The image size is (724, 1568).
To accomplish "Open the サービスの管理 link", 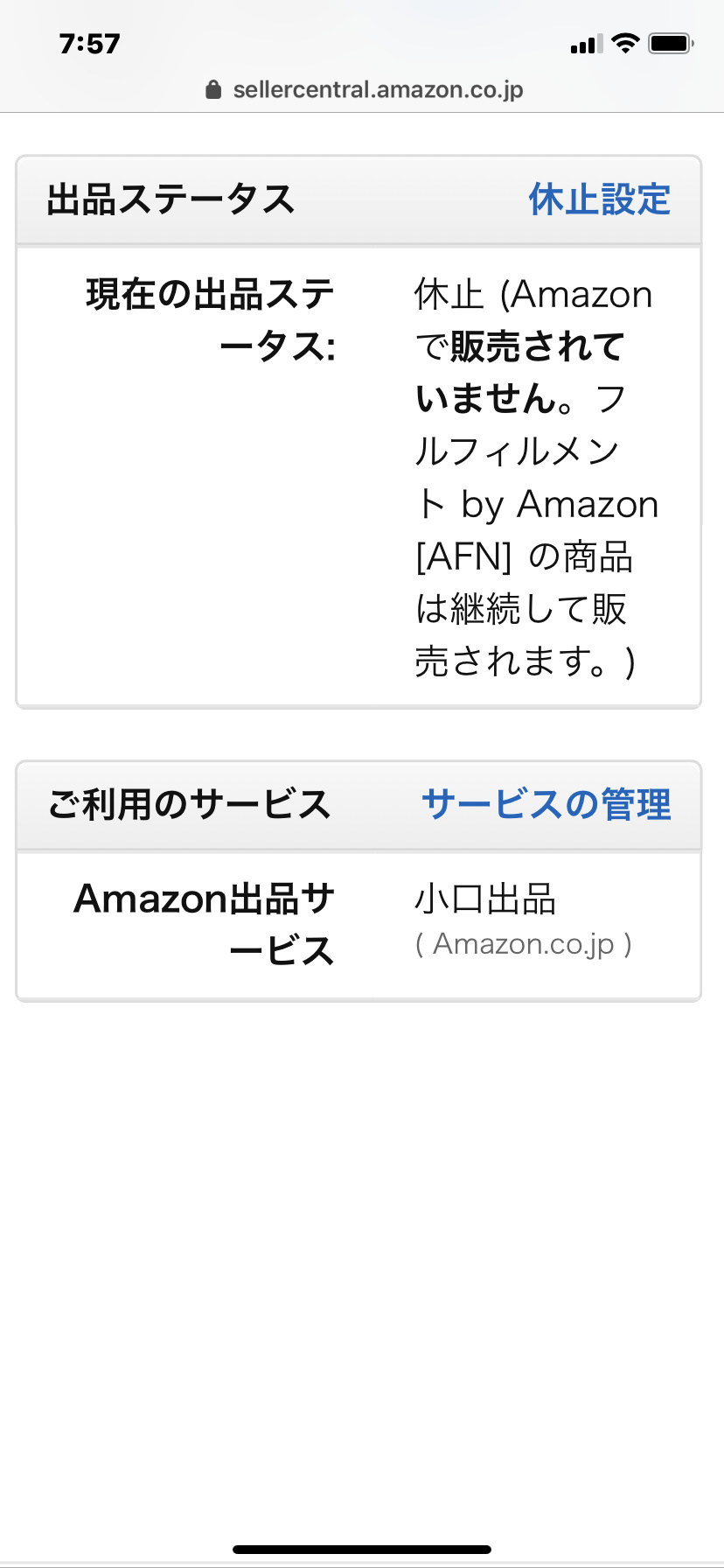I will click(546, 804).
